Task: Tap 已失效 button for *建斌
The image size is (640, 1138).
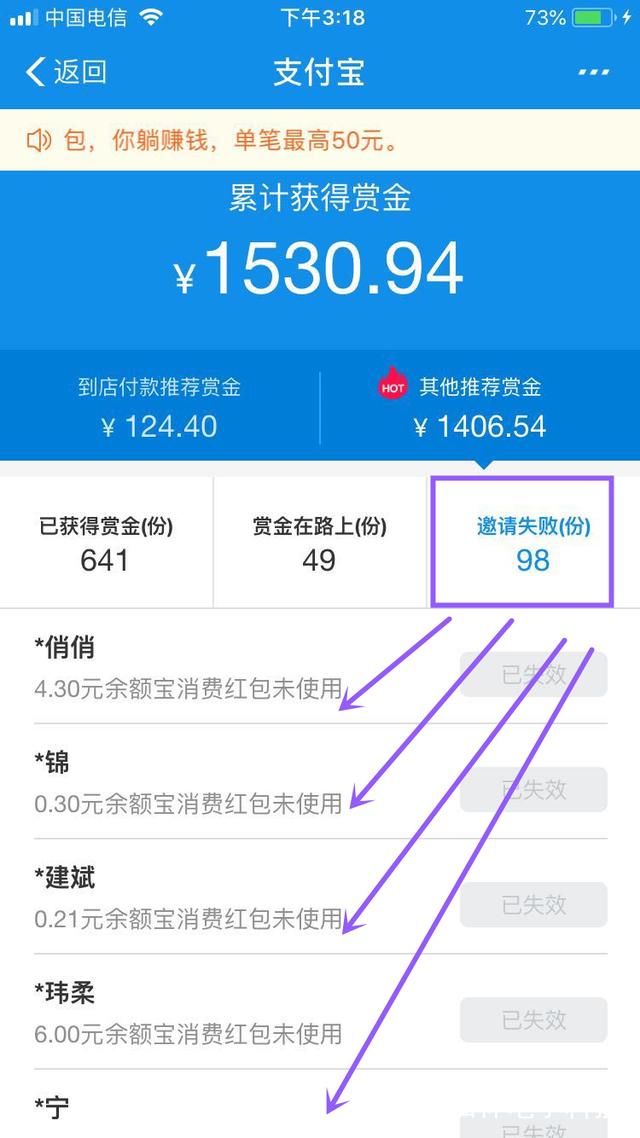Action: [533, 904]
